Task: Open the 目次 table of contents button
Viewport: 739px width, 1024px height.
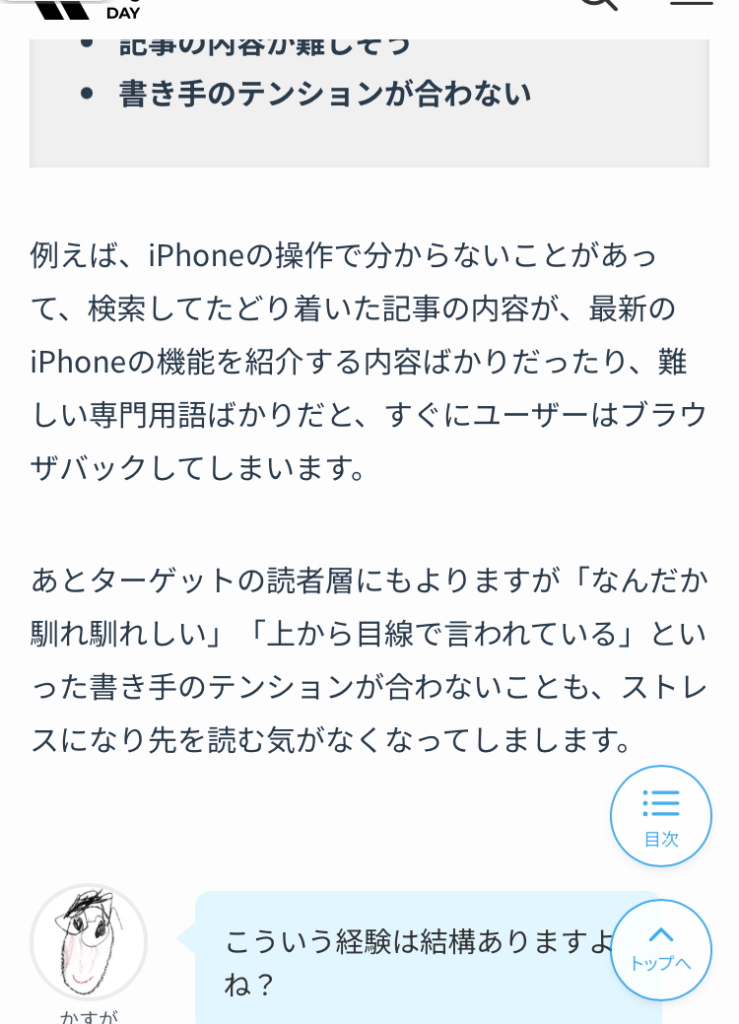Action: tap(661, 816)
